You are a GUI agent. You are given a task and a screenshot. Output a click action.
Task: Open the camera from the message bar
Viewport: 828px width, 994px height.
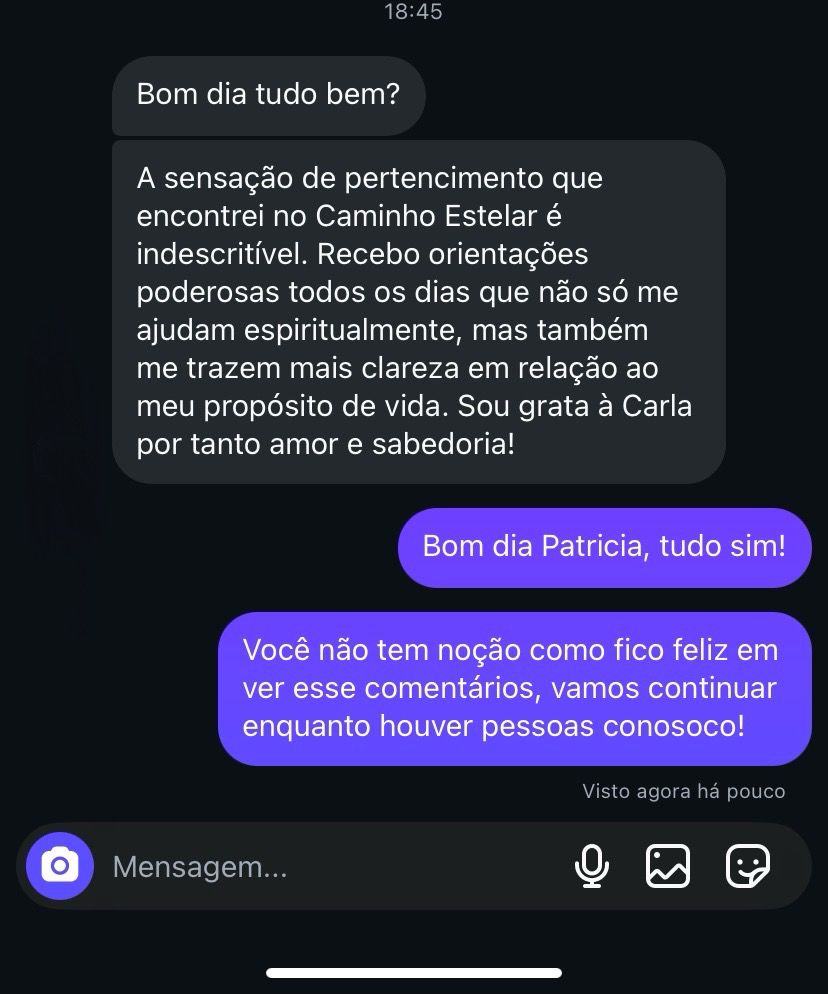click(x=60, y=866)
